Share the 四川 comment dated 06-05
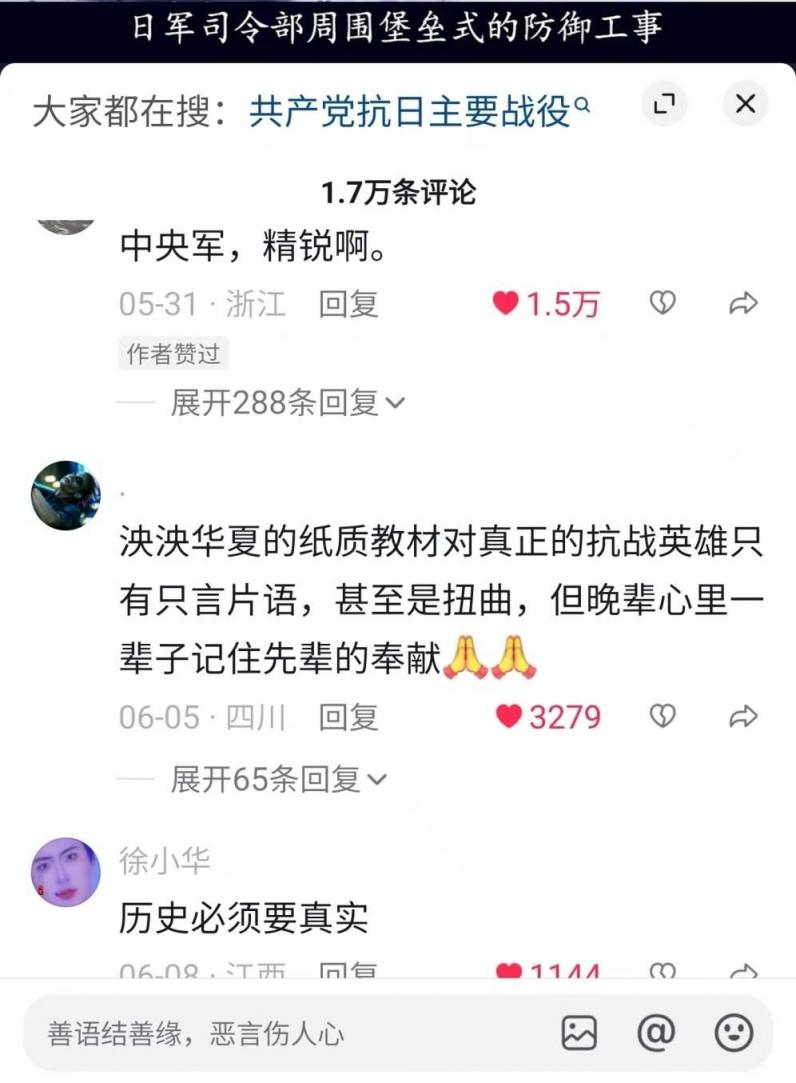 point(743,715)
